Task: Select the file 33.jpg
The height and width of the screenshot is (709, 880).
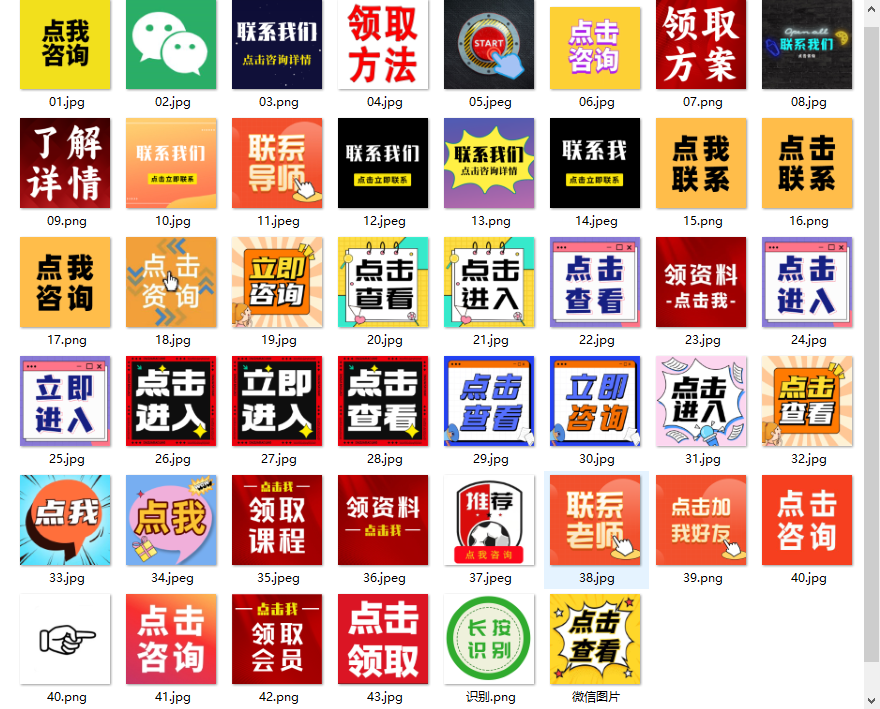Action: 65,520
